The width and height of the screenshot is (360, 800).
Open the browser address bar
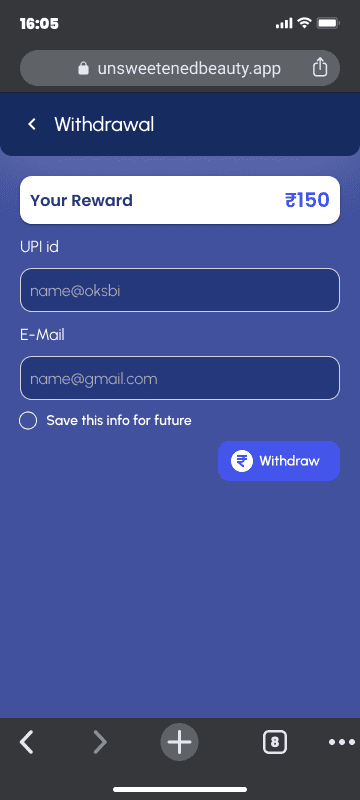point(179,68)
